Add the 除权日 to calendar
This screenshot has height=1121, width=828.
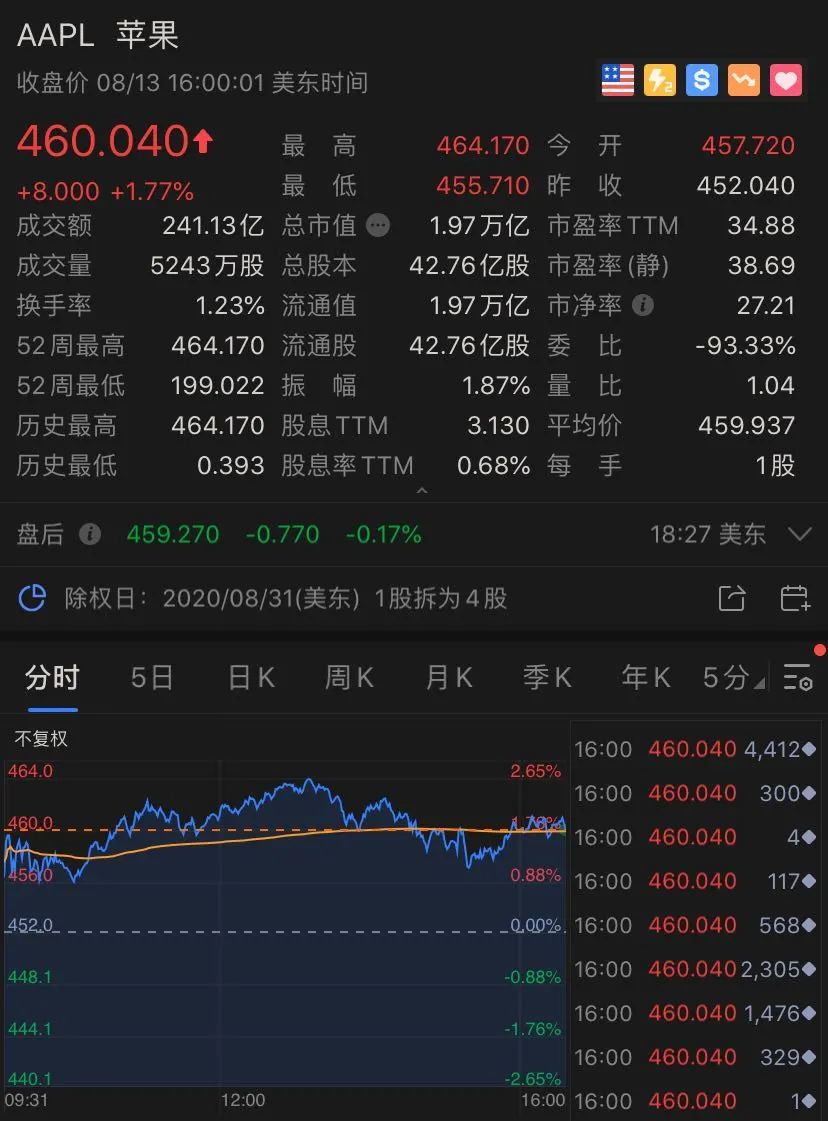tap(794, 598)
